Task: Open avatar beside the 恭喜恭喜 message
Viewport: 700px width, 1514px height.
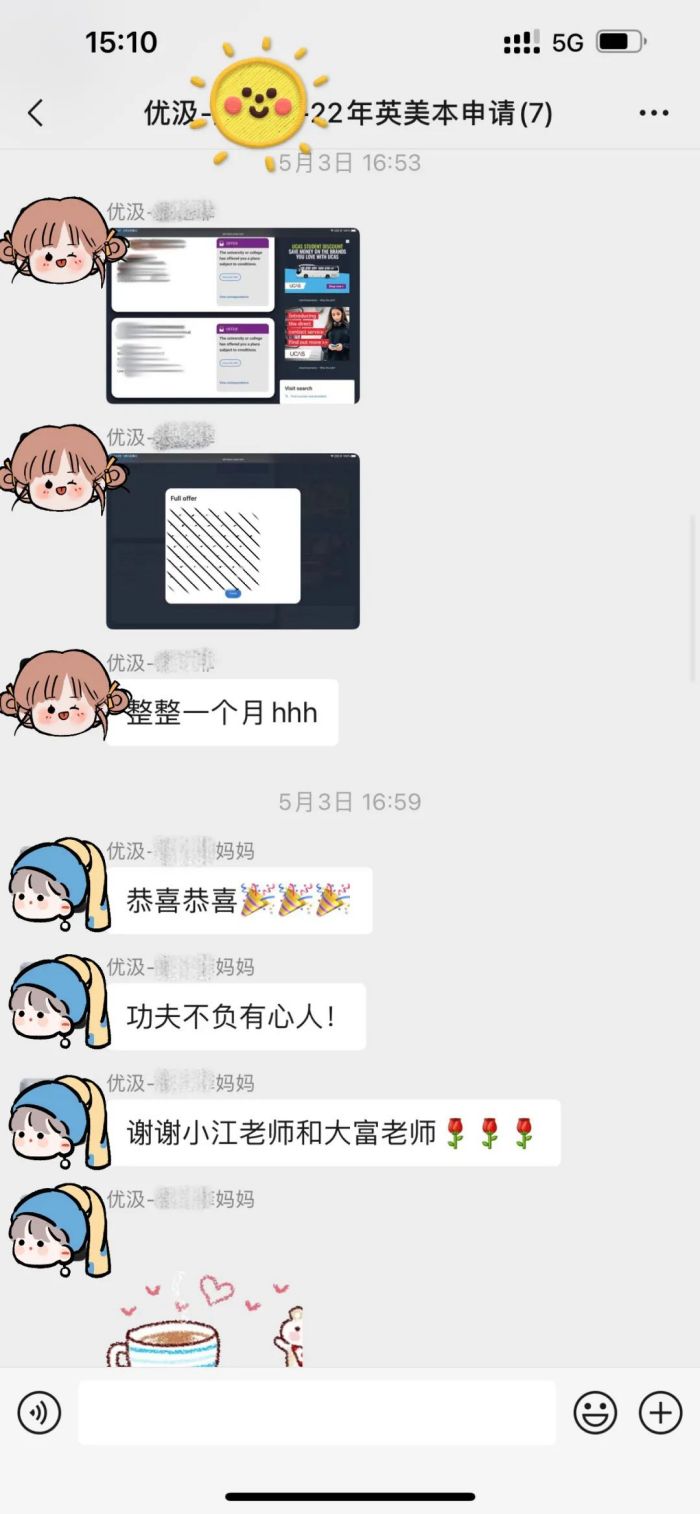Action: (58, 884)
